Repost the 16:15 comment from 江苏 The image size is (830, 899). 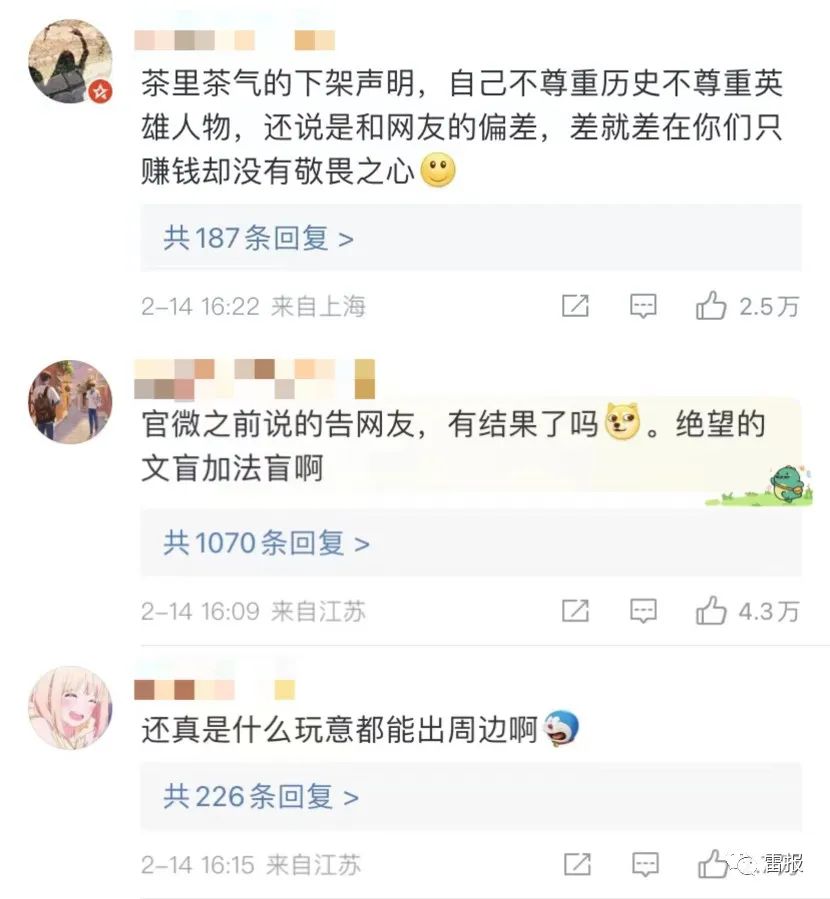click(575, 864)
